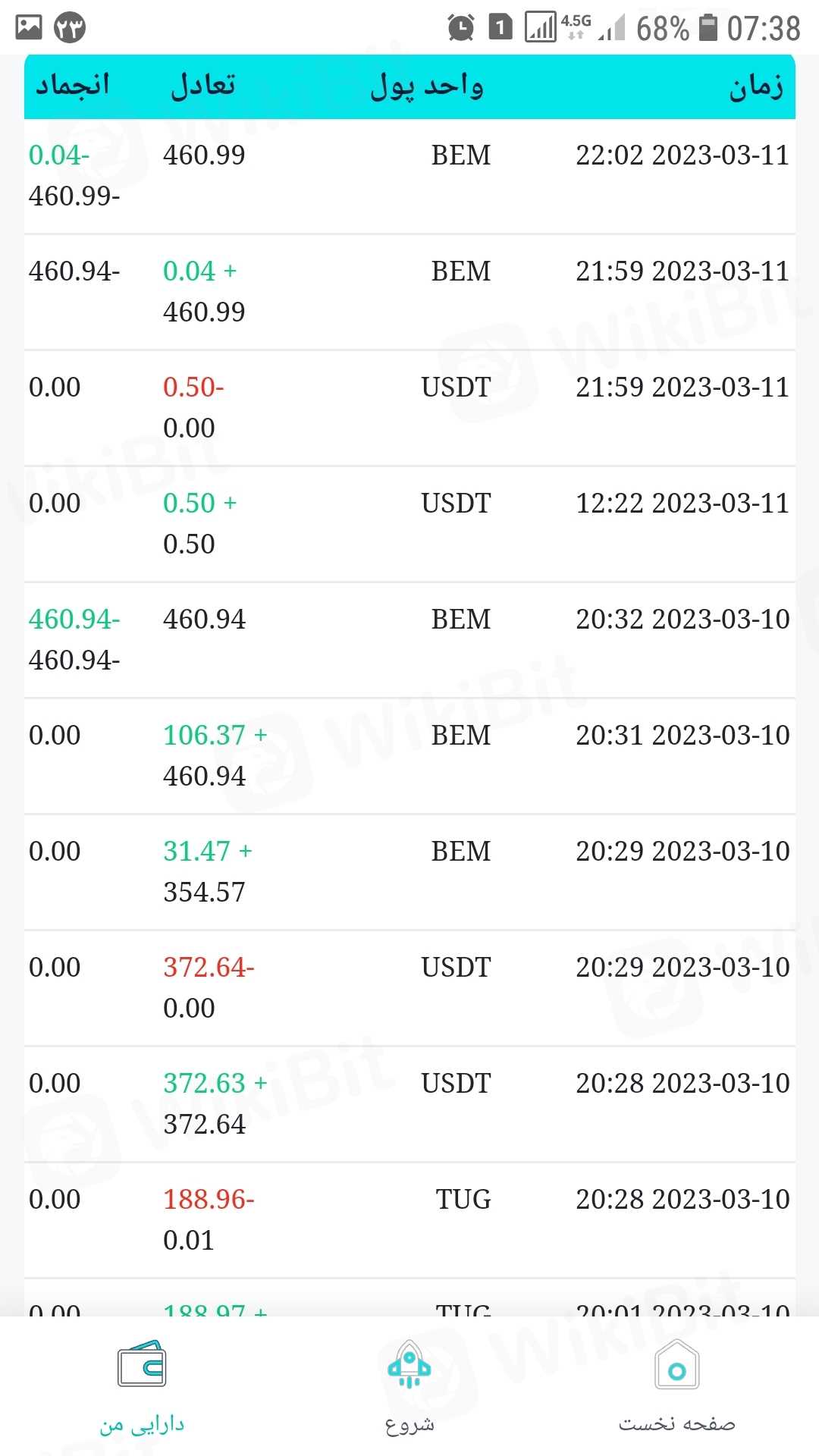Open the شروع rocket tab

(x=409, y=1385)
